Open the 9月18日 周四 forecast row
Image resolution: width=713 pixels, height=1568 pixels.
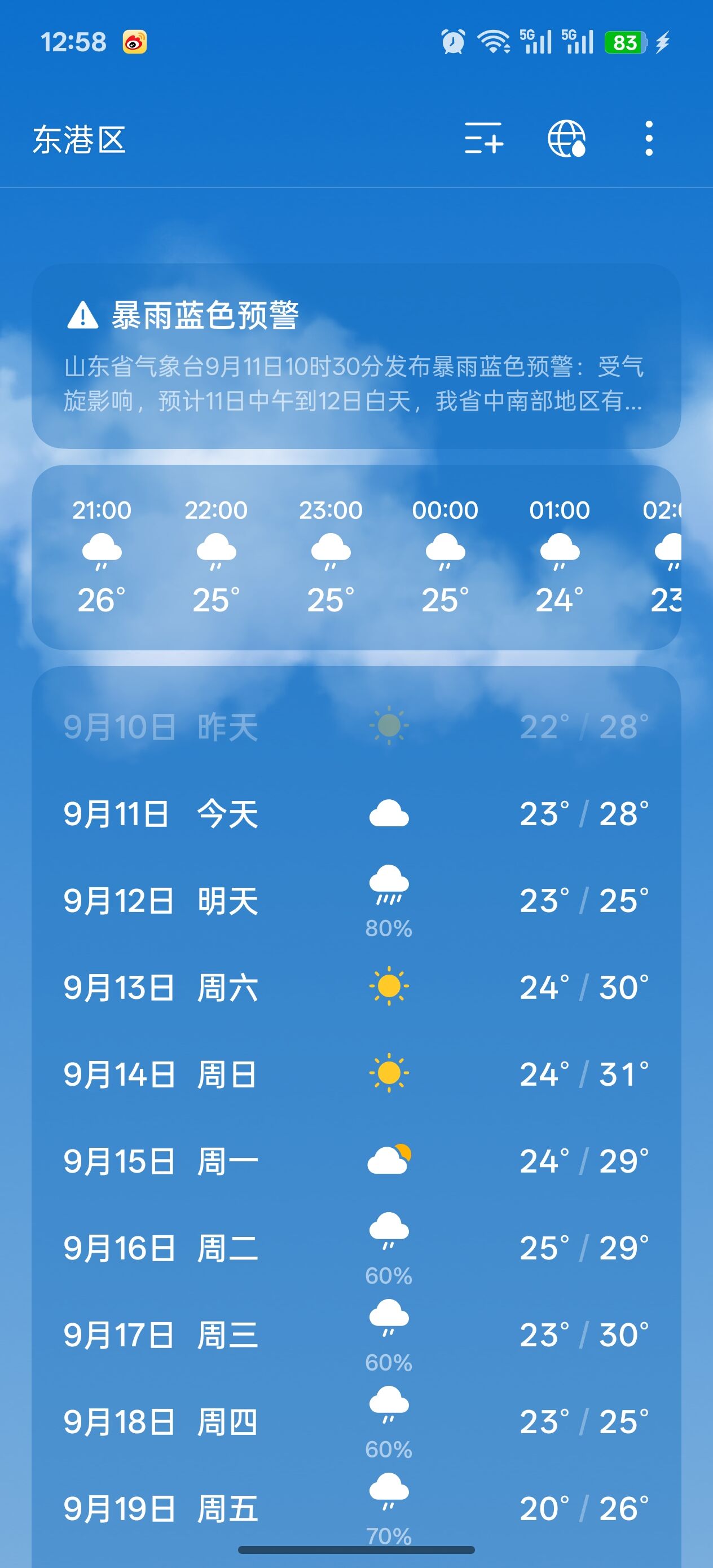[356, 1422]
